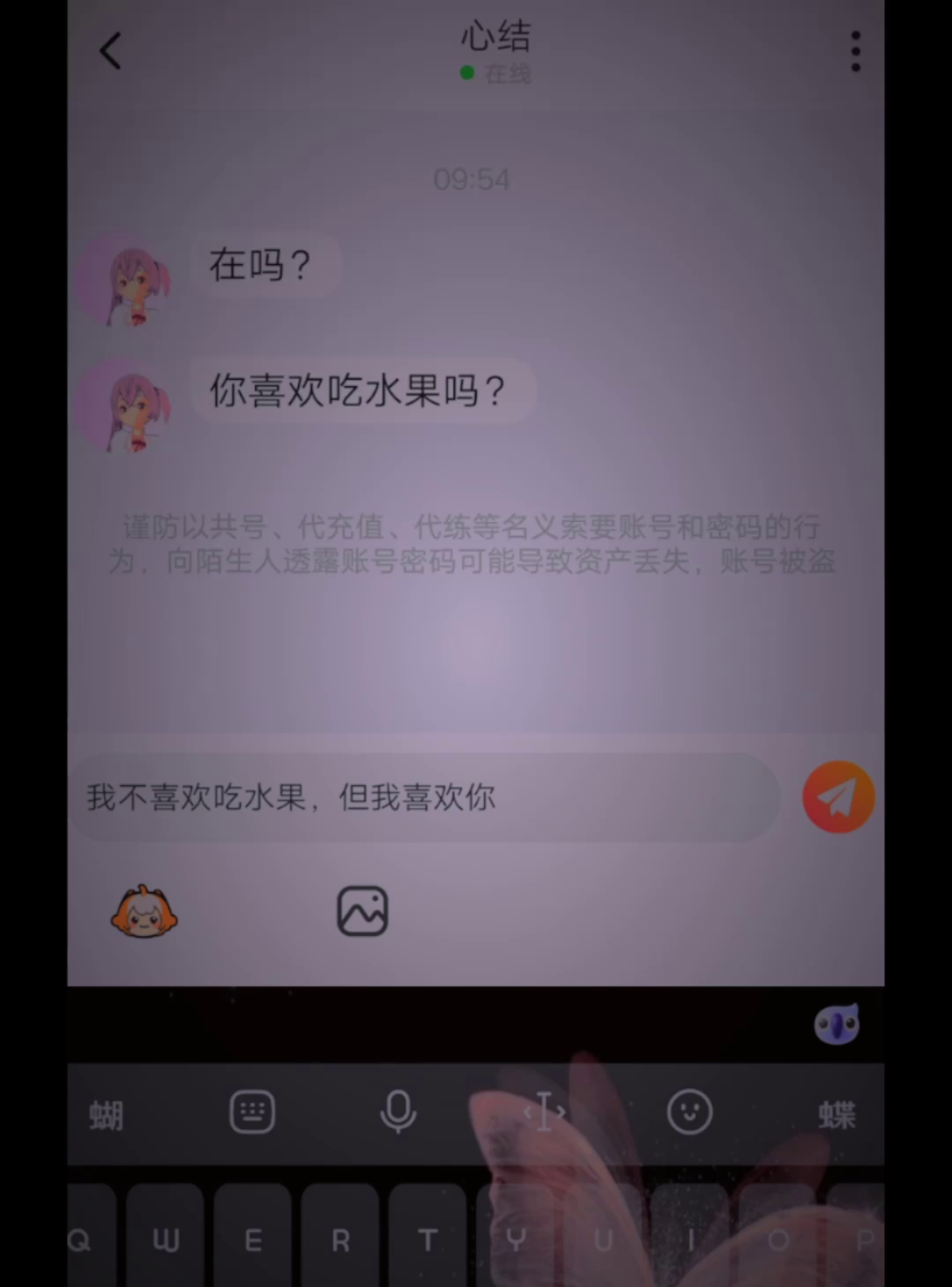Attach a picture from gallery

click(x=362, y=911)
